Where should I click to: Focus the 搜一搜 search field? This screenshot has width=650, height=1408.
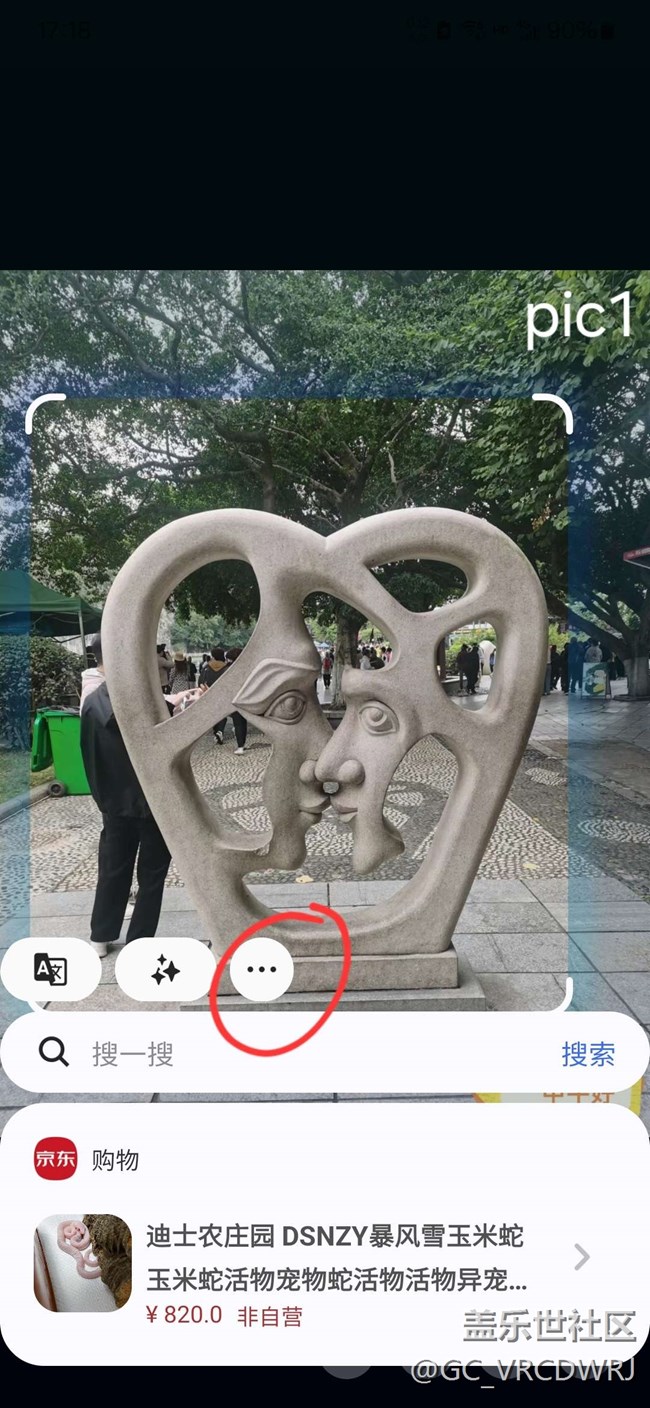(x=290, y=1053)
